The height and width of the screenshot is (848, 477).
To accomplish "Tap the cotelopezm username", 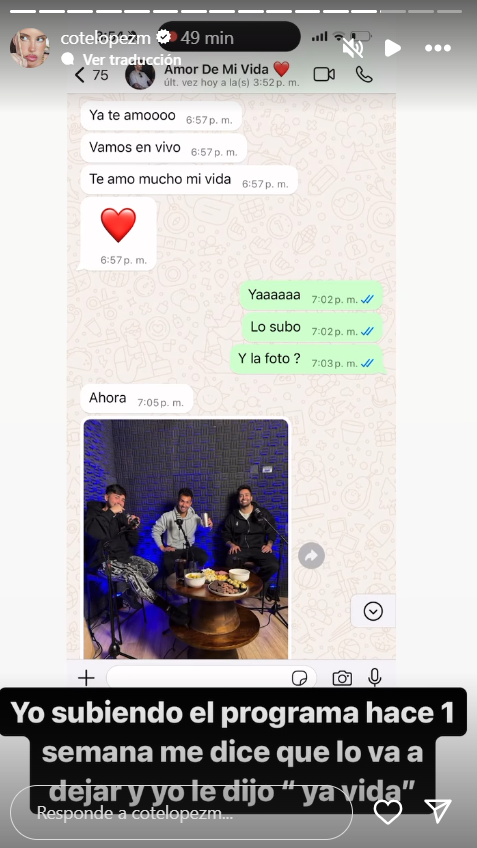I will click(x=105, y=37).
